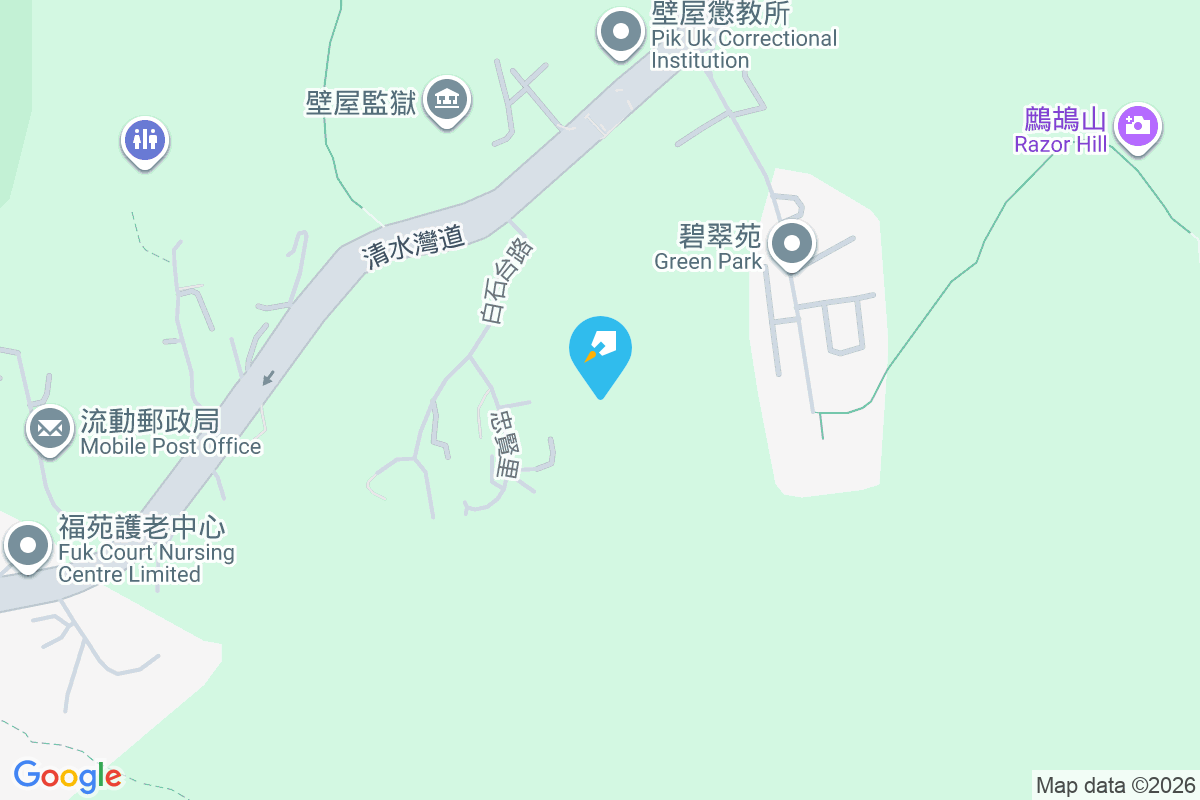Select Fuk Court Nursing Centre marker
This screenshot has height=800, width=1200.
coord(27,547)
